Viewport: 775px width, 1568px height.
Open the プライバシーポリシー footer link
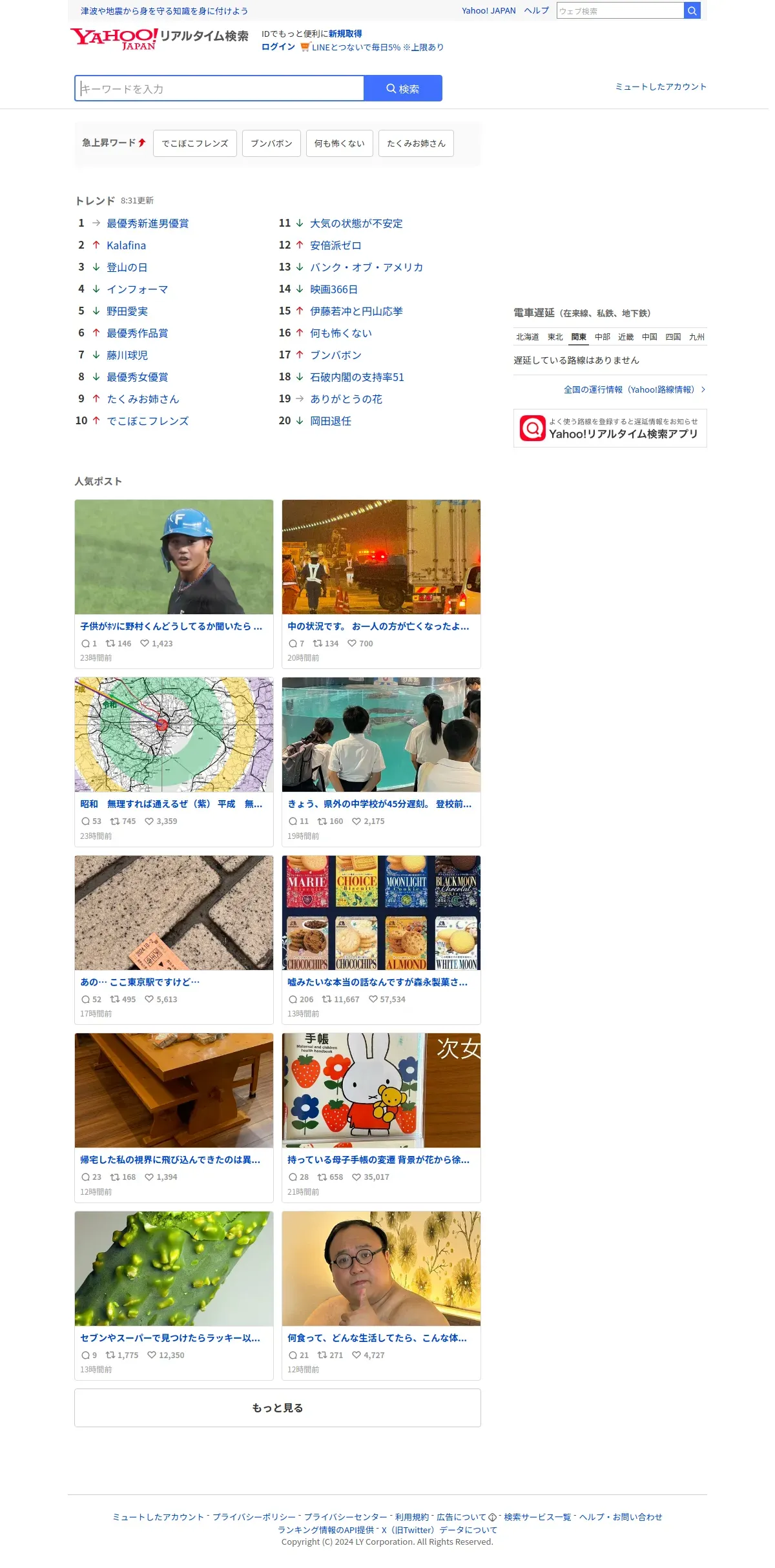254,1517
